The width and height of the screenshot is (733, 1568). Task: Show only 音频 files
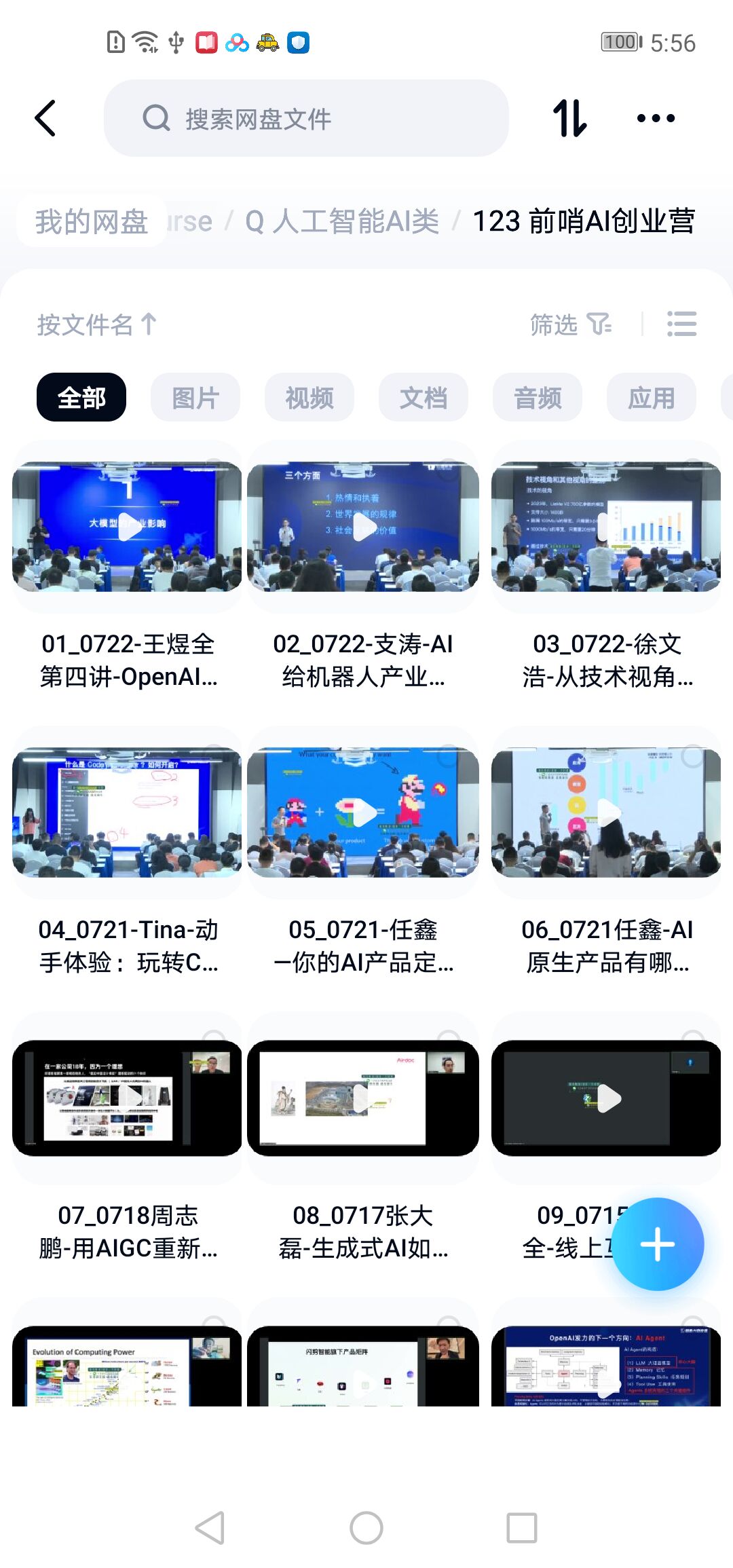pyautogui.click(x=538, y=397)
